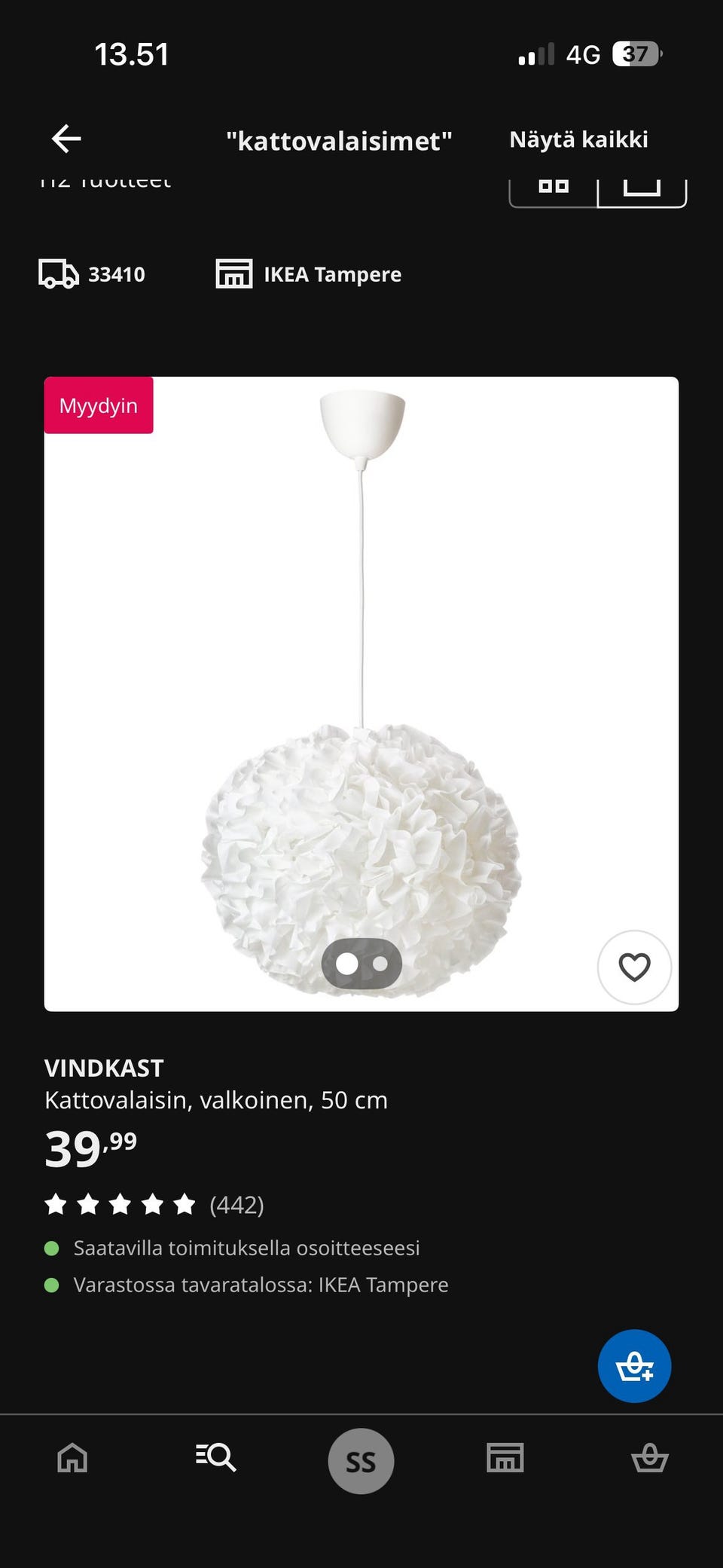Open your SS profile avatar
The height and width of the screenshot is (1568, 723).
coord(361,1459)
